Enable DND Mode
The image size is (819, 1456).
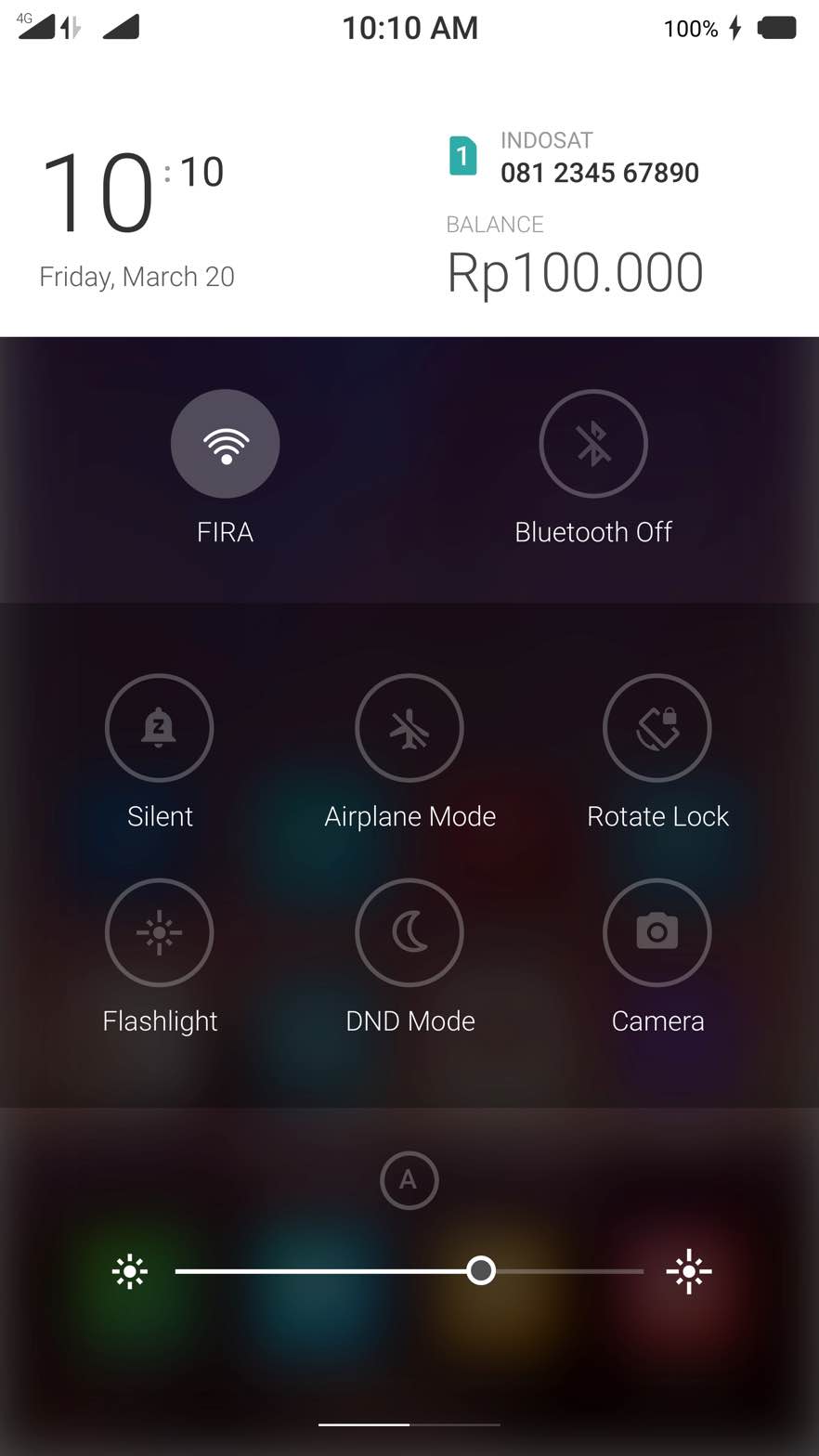pos(409,932)
